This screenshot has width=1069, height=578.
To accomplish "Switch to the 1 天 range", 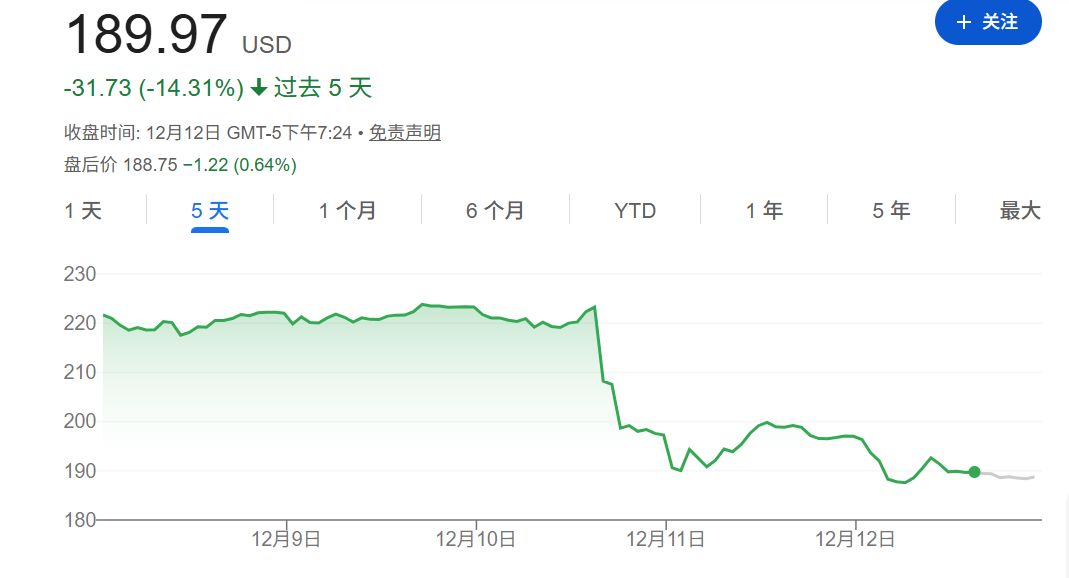I will click(x=83, y=210).
